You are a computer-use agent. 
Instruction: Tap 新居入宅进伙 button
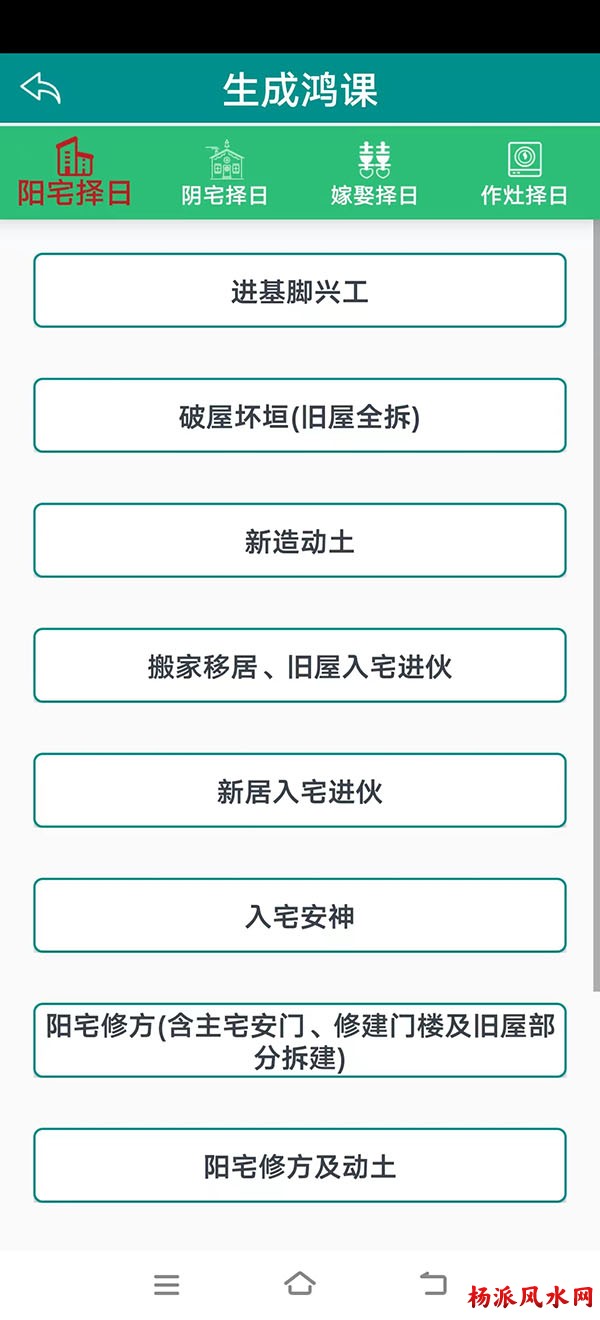click(x=300, y=791)
